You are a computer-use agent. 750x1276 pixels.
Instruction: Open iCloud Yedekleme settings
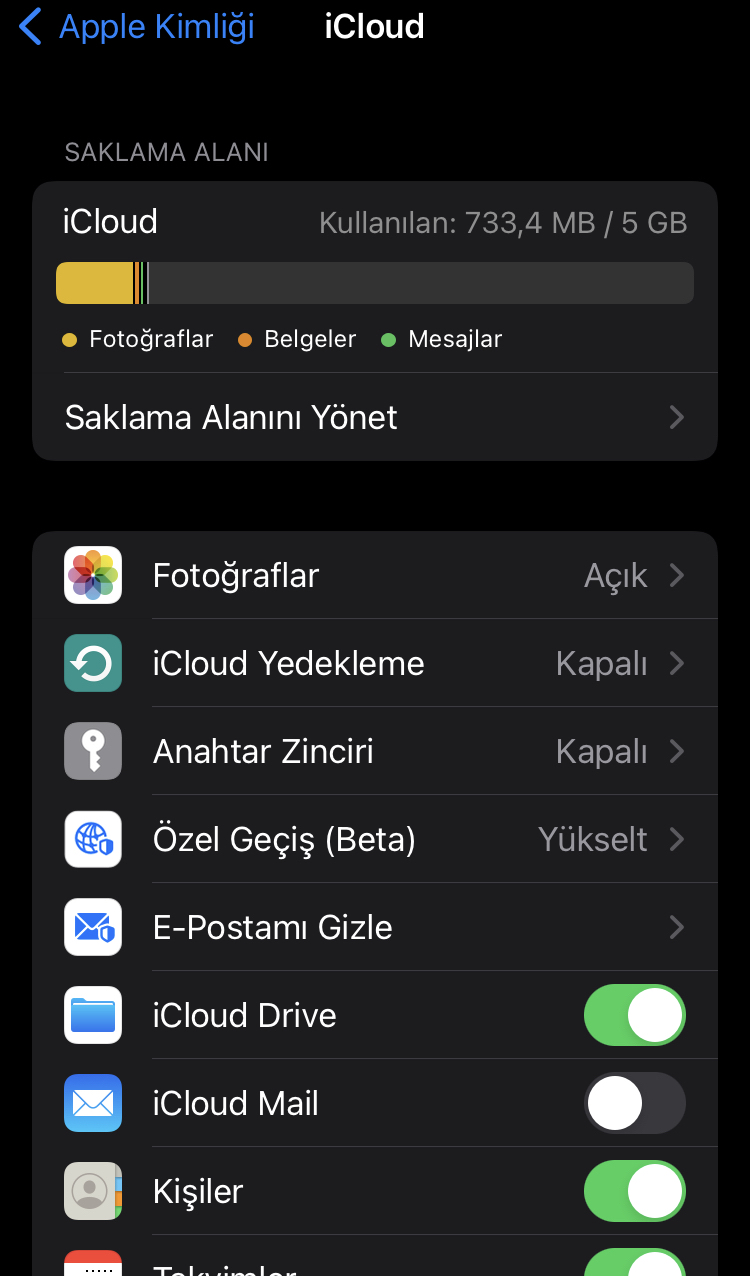click(375, 663)
